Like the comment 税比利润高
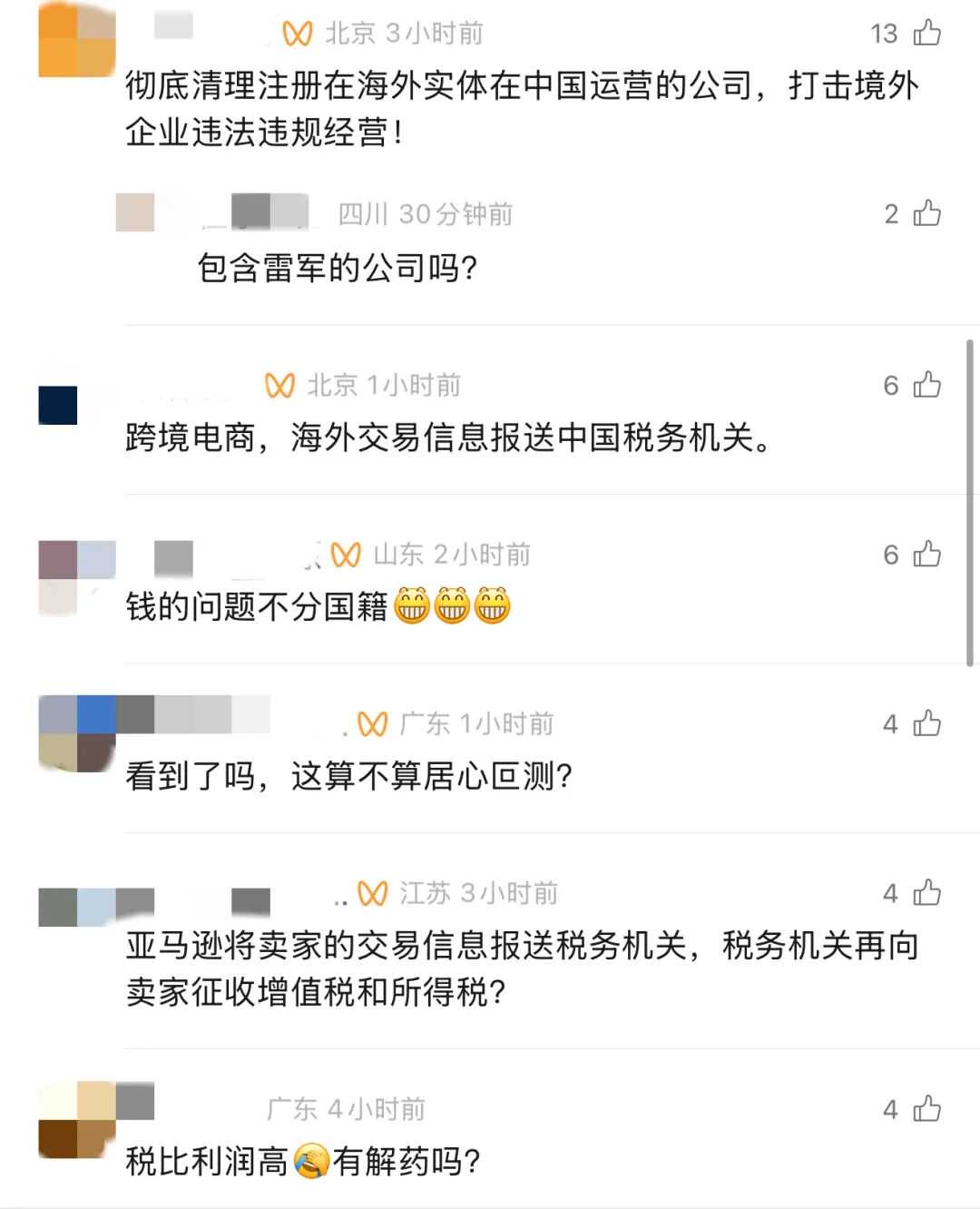This screenshot has width=980, height=1209. 926,1108
